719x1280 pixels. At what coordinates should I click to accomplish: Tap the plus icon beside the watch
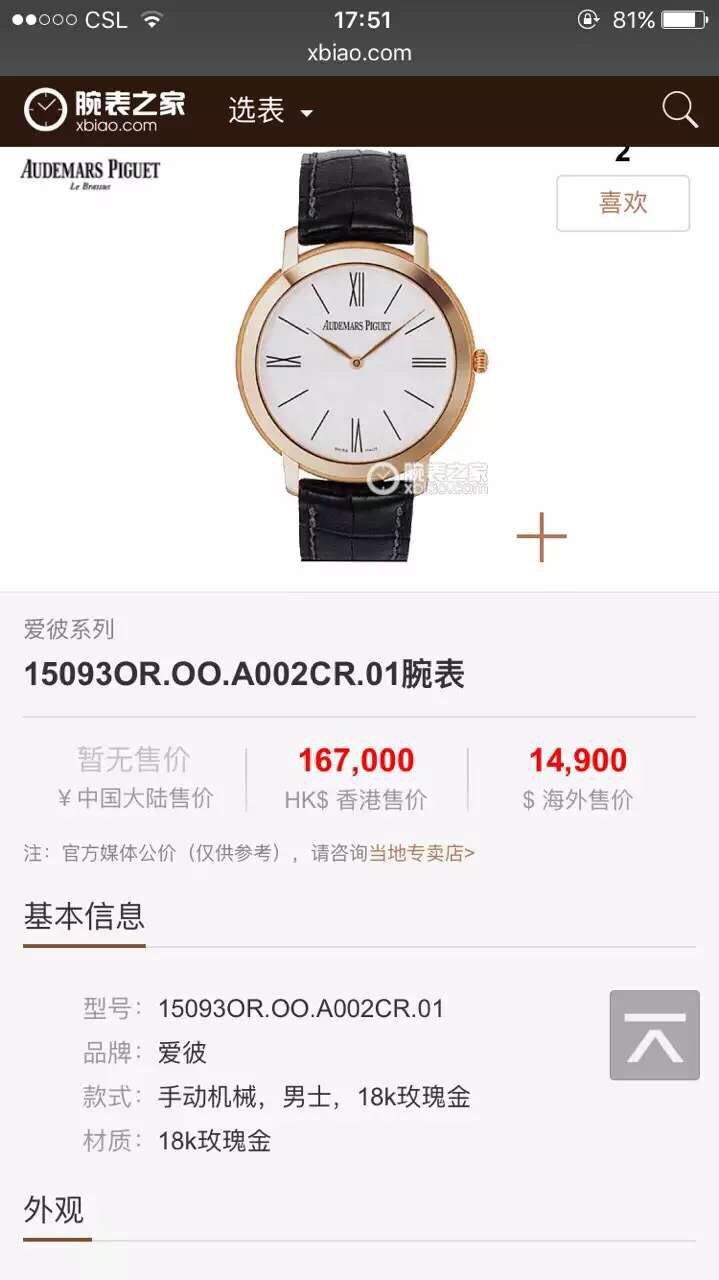(x=541, y=537)
